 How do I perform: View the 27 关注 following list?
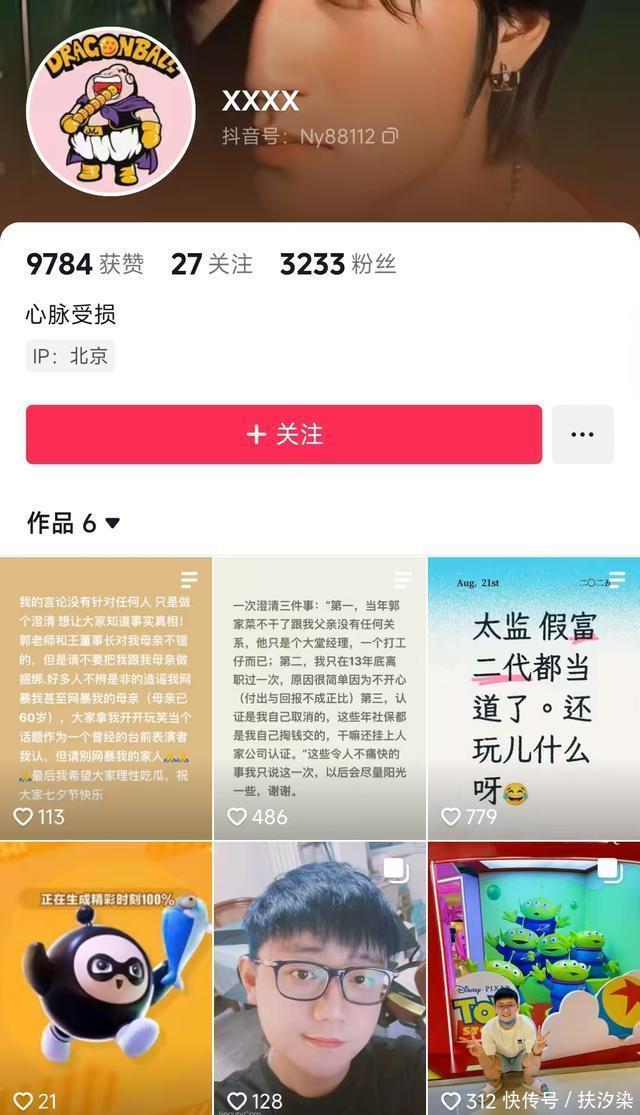click(x=211, y=264)
